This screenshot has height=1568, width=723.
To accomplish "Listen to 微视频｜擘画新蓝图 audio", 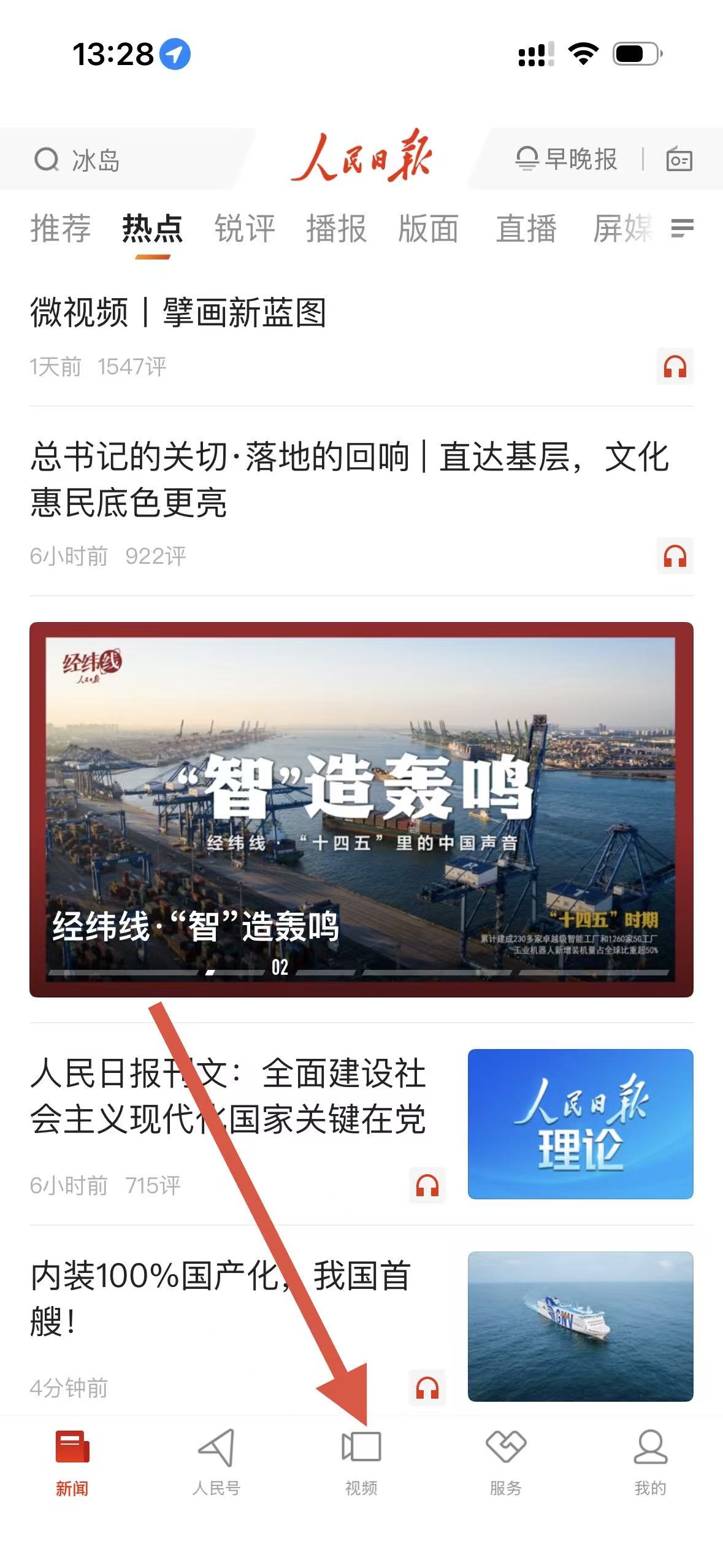I will [x=675, y=367].
